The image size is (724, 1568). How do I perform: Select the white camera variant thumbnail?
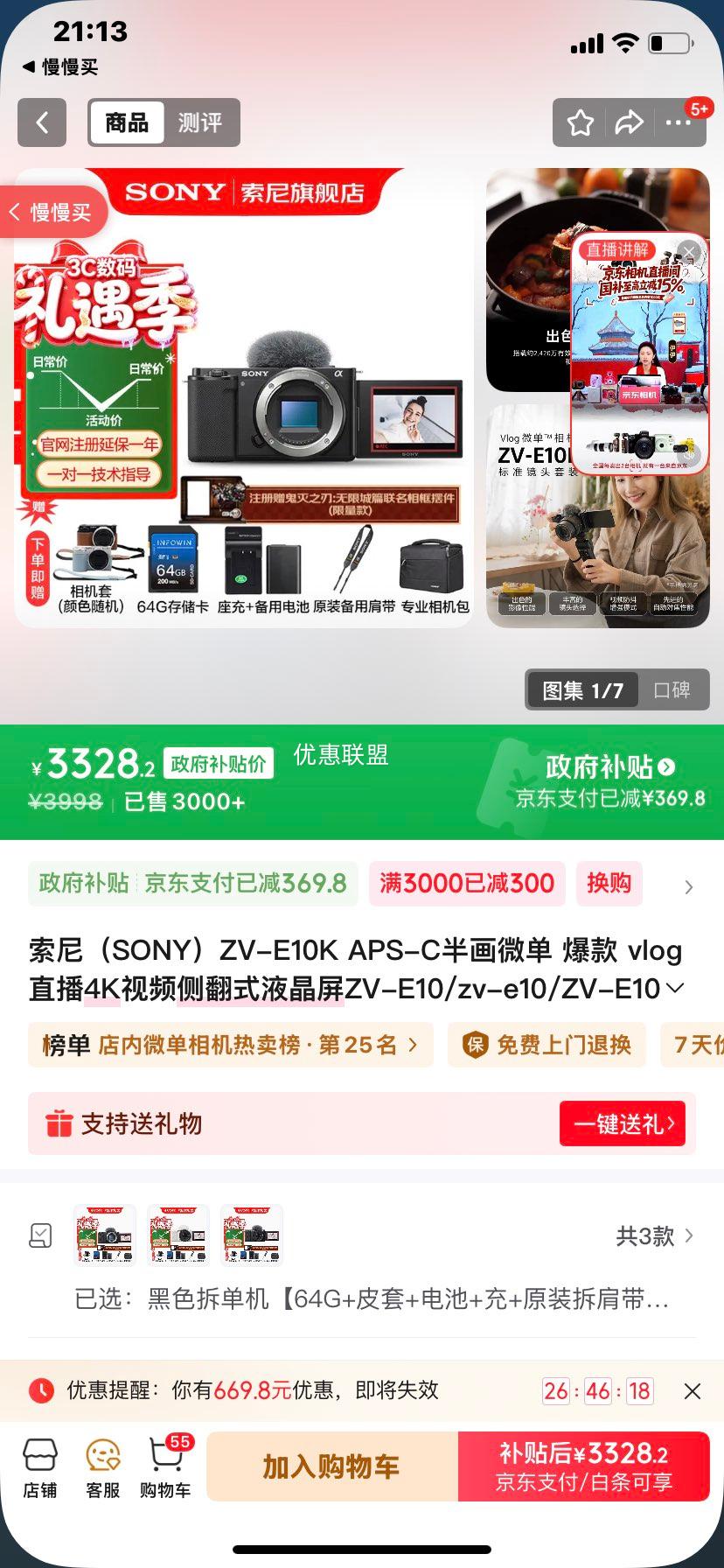(x=178, y=1235)
